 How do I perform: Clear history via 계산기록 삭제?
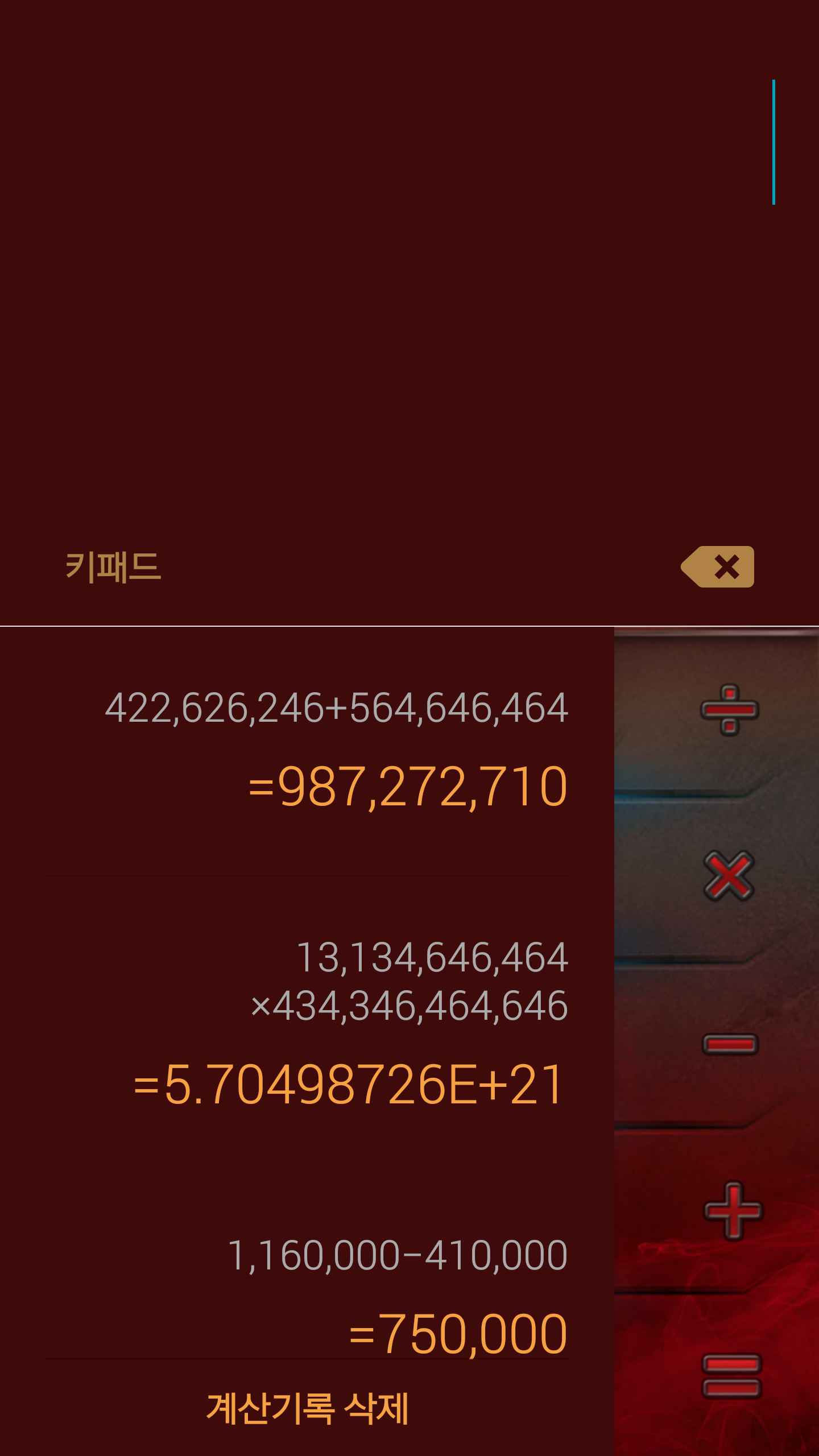pos(307,1408)
